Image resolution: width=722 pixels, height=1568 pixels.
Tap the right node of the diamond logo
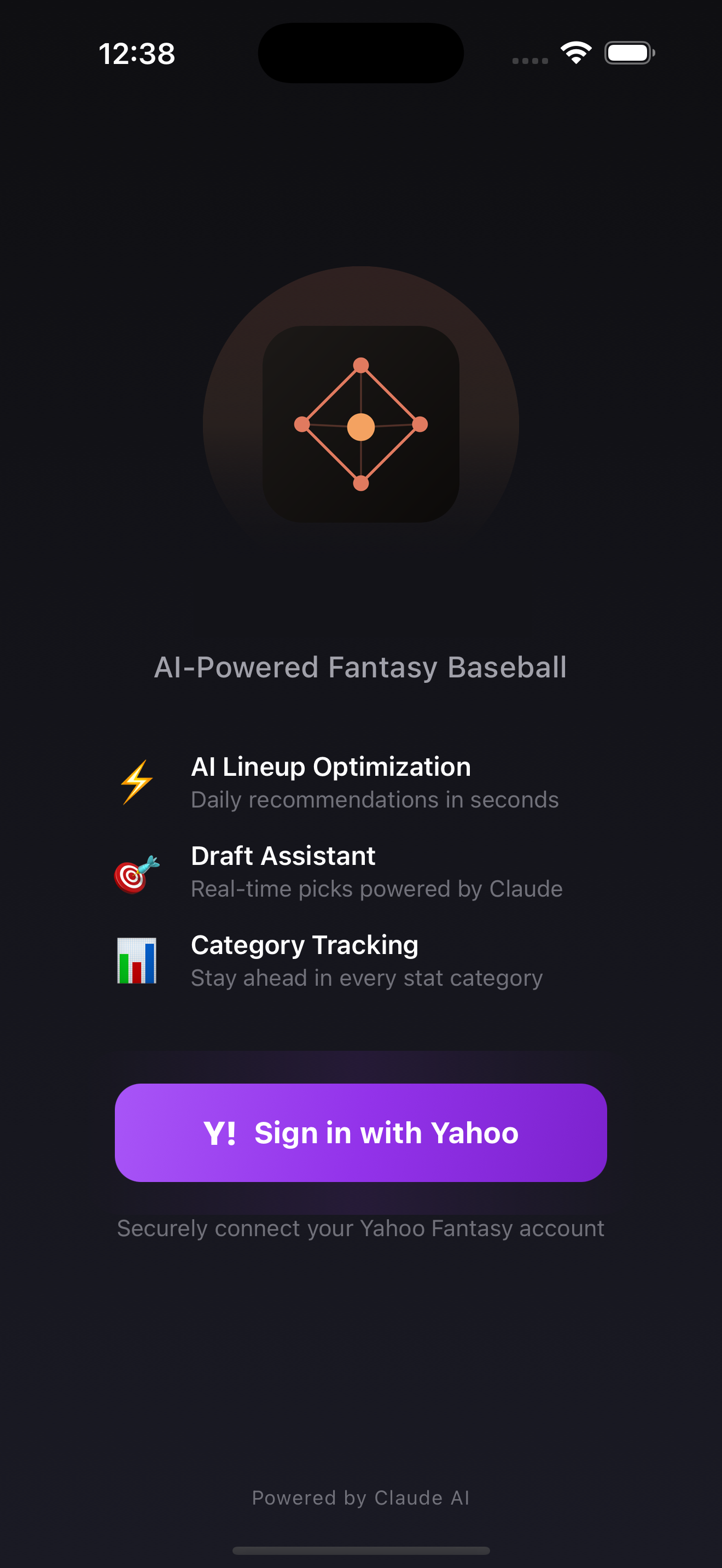click(x=420, y=424)
